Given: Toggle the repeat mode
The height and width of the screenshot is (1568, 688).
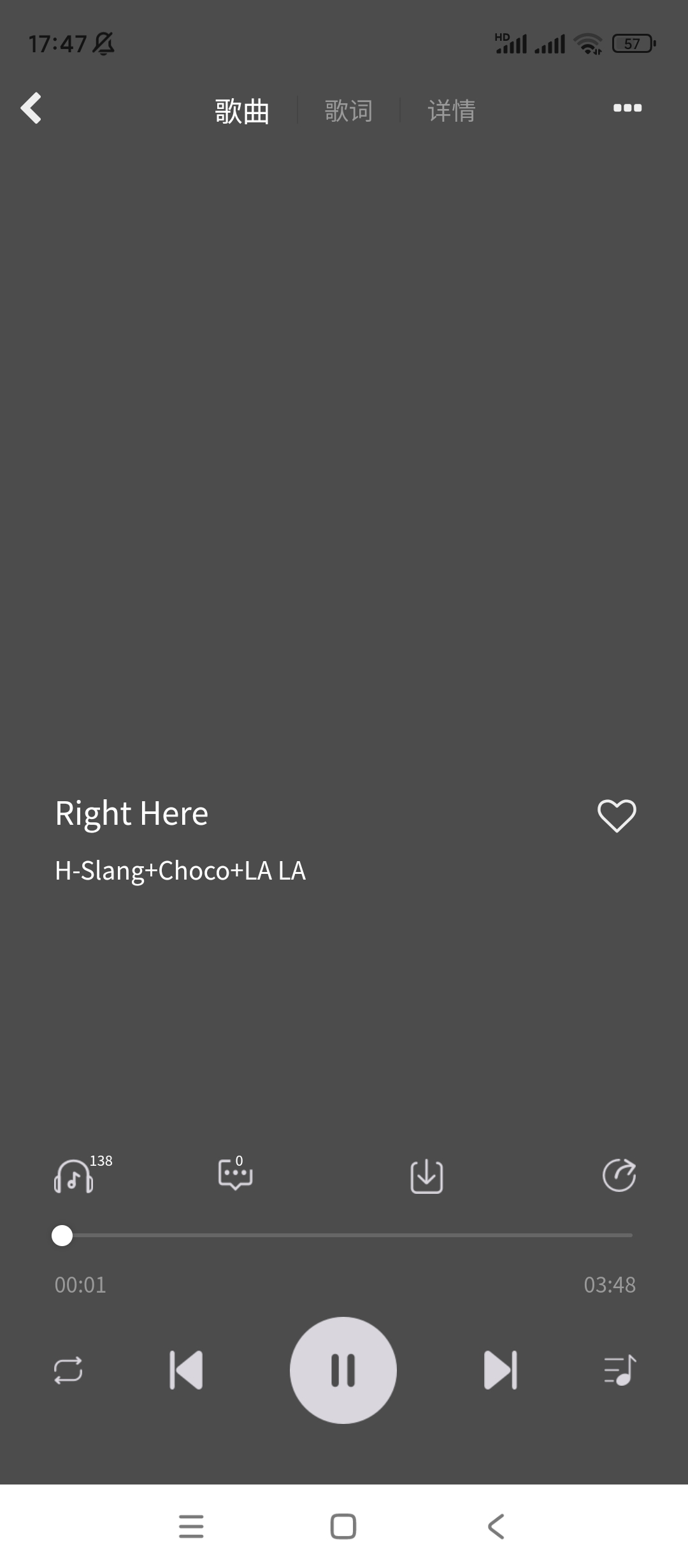Looking at the screenshot, I should tap(68, 1370).
